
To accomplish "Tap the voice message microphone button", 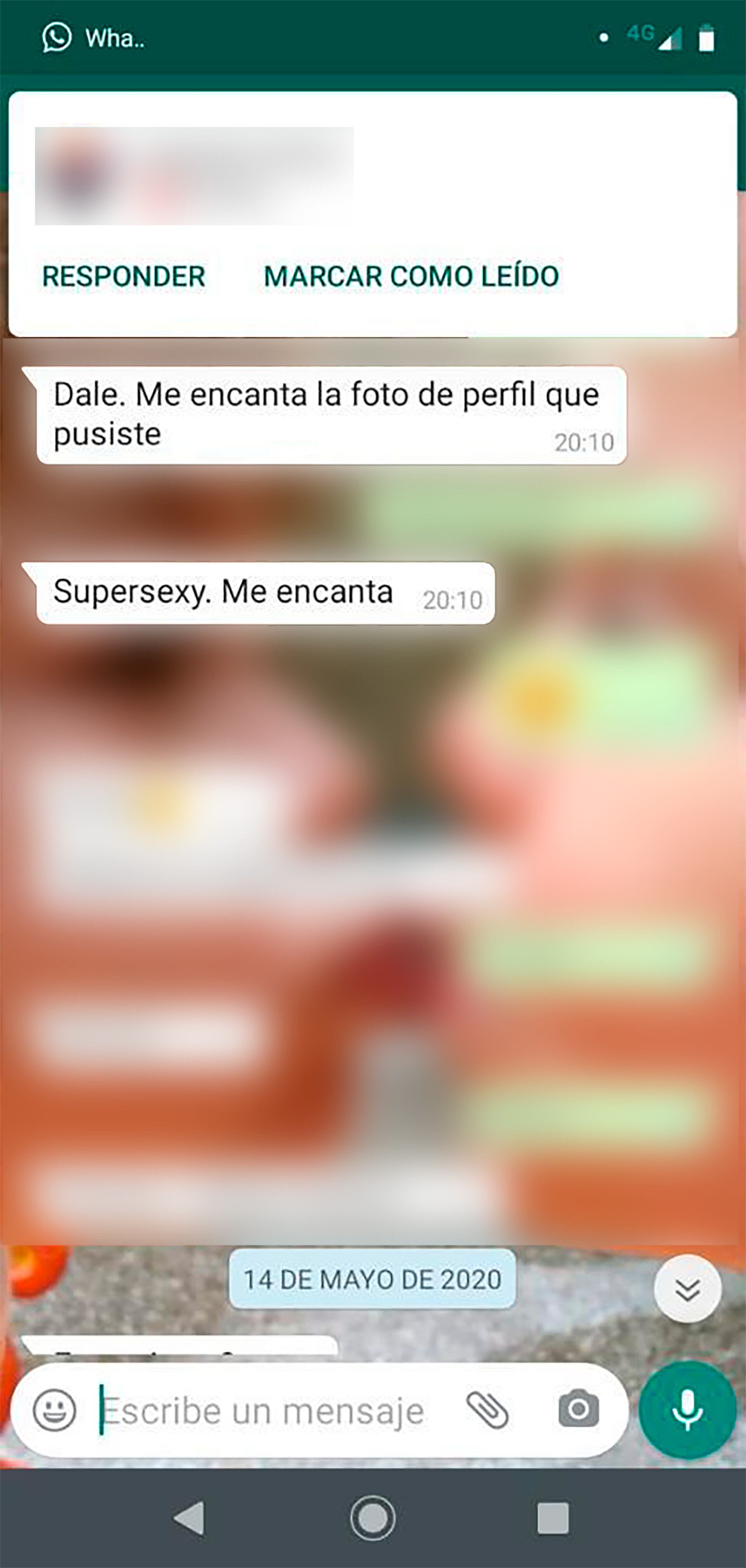I will (688, 1410).
